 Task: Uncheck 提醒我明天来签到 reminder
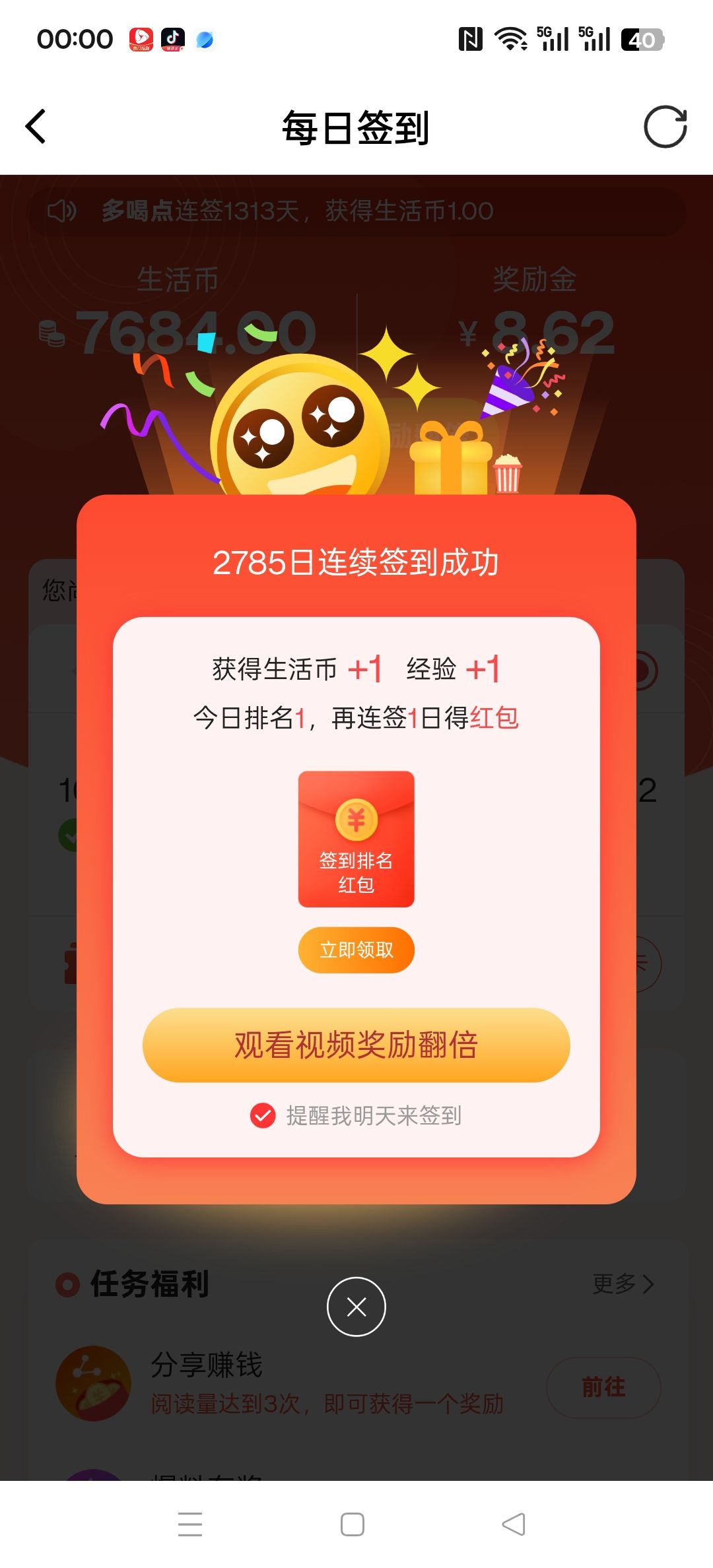coord(263,1115)
